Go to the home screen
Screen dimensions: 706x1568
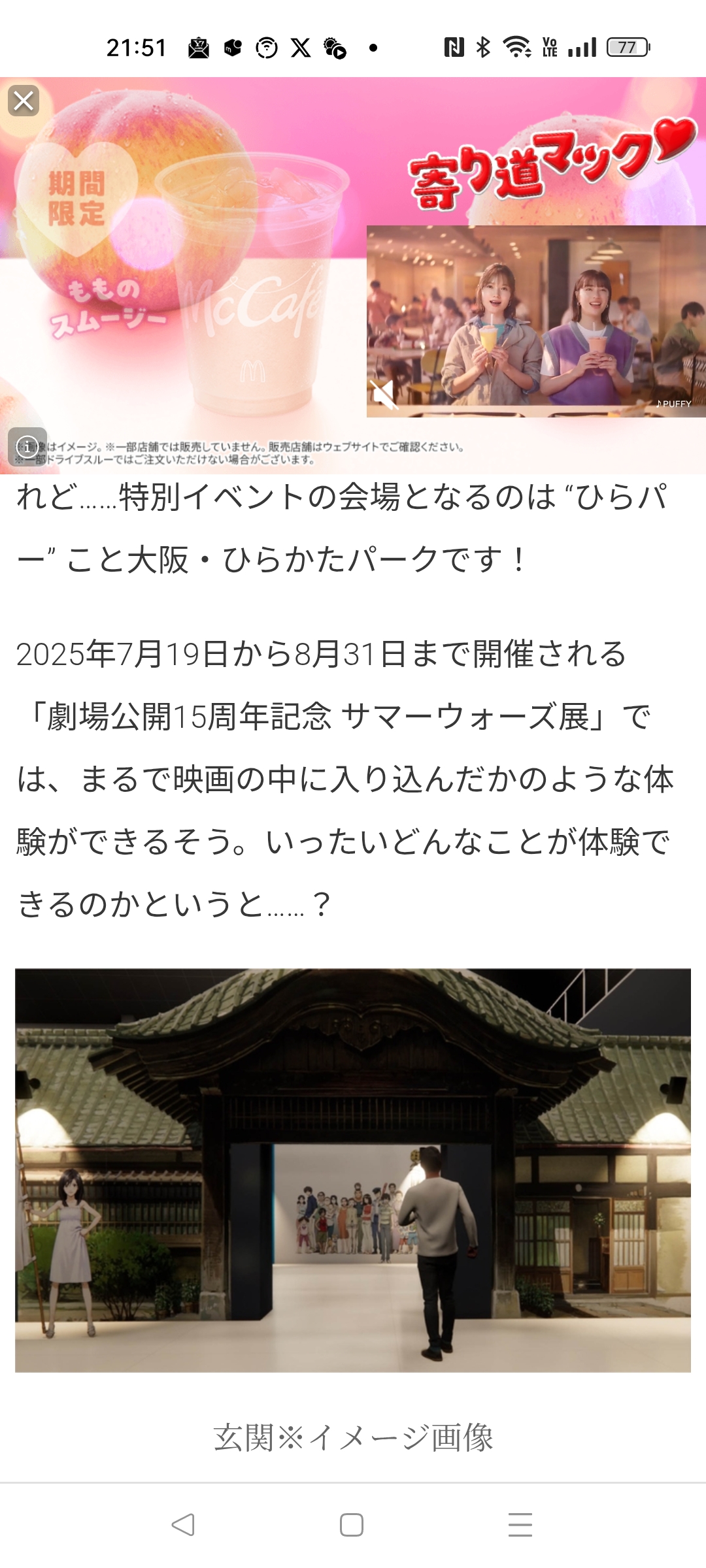coord(352,1525)
